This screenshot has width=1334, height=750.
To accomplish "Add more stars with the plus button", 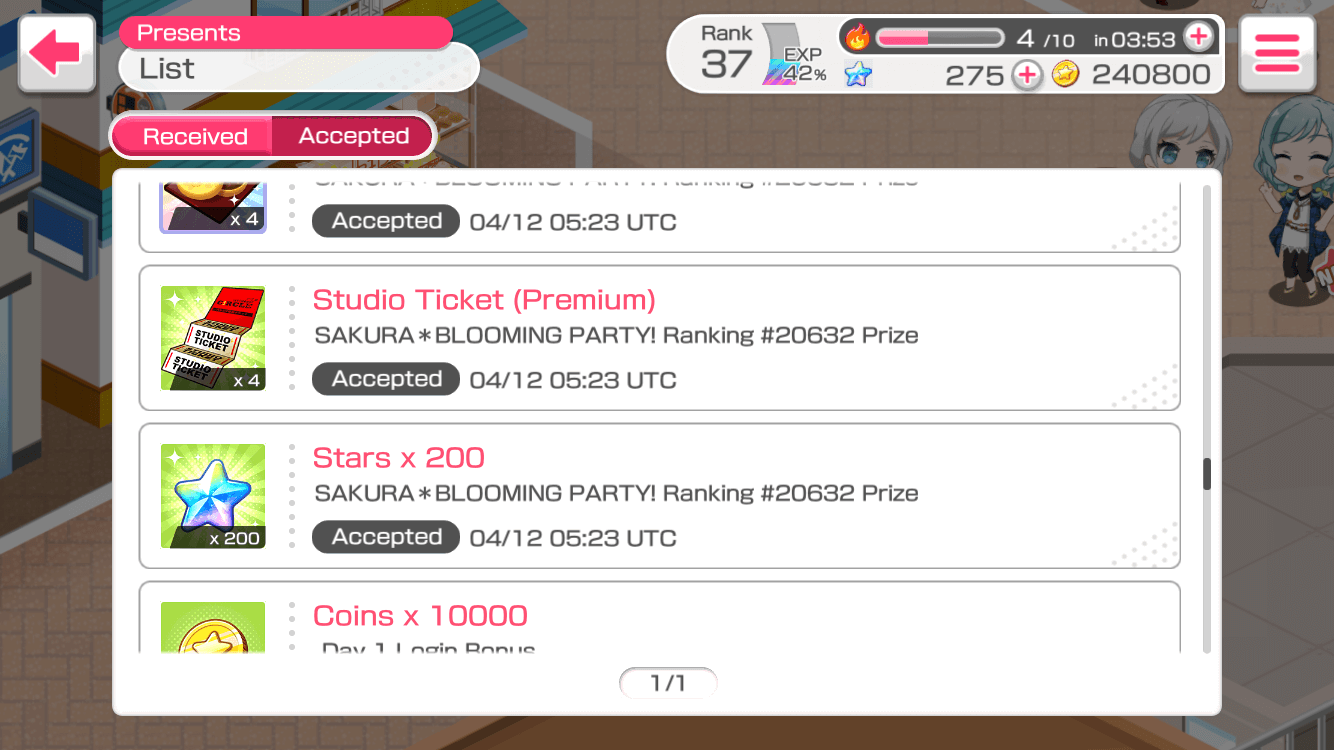I will [1026, 75].
